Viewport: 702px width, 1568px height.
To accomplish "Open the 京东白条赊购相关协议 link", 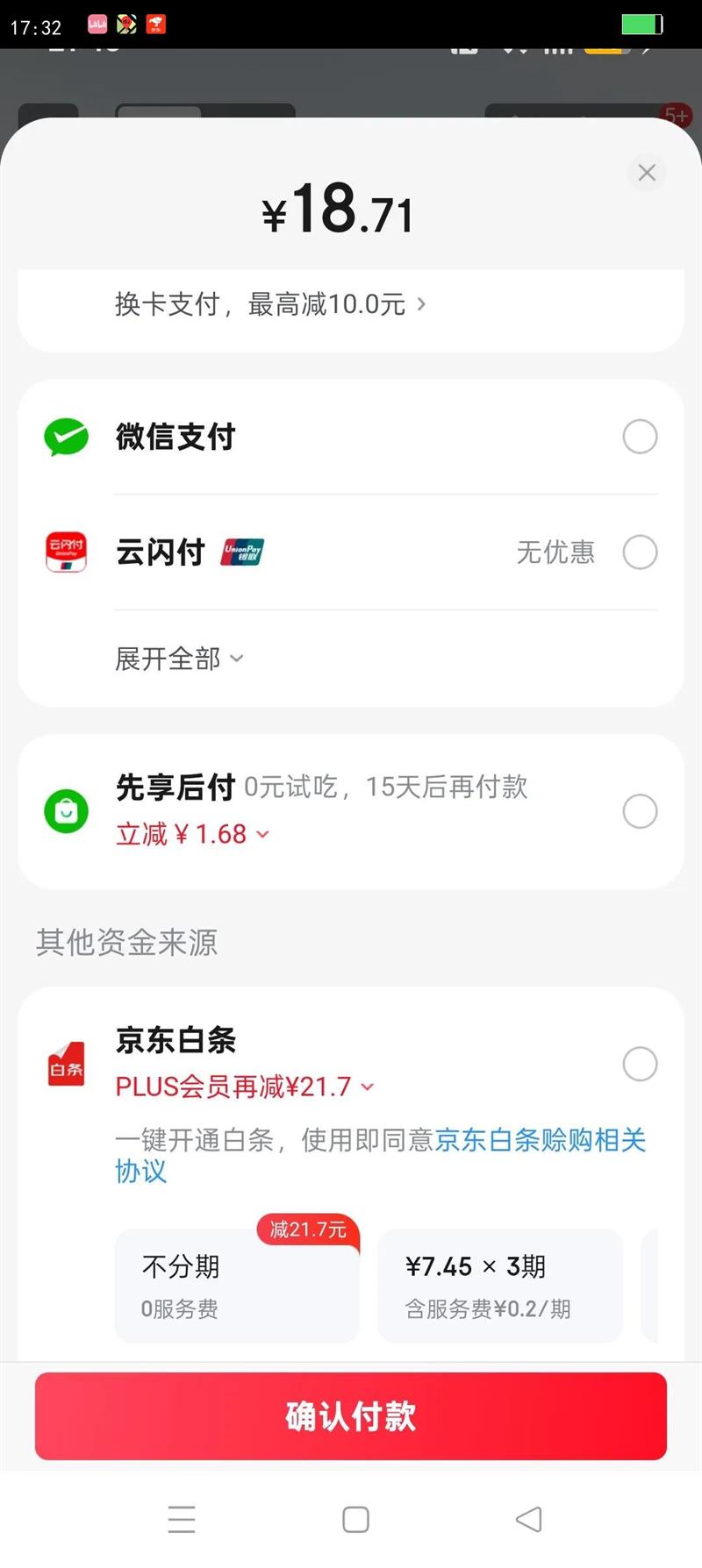I will [x=540, y=1140].
